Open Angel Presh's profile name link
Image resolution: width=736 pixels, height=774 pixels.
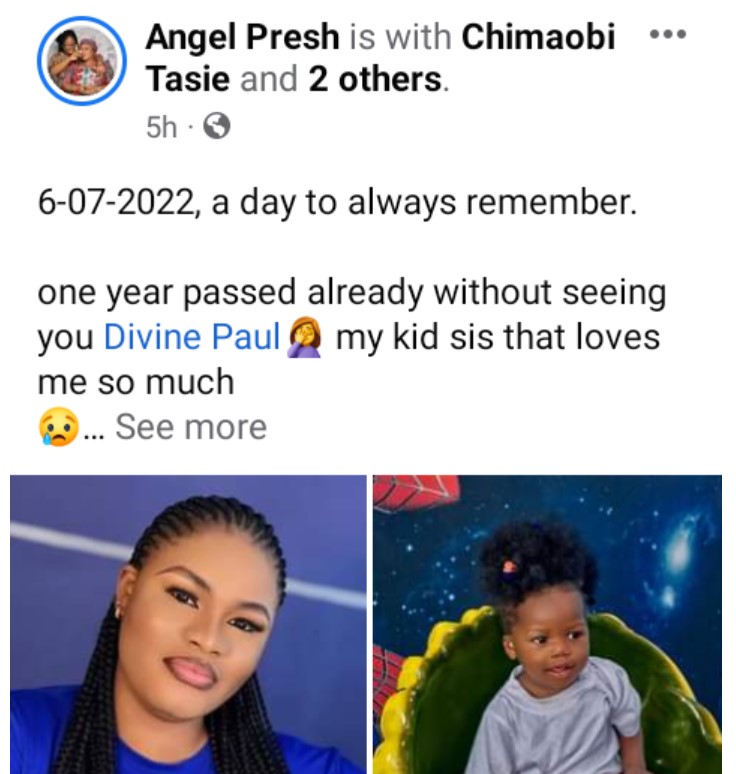coord(241,38)
